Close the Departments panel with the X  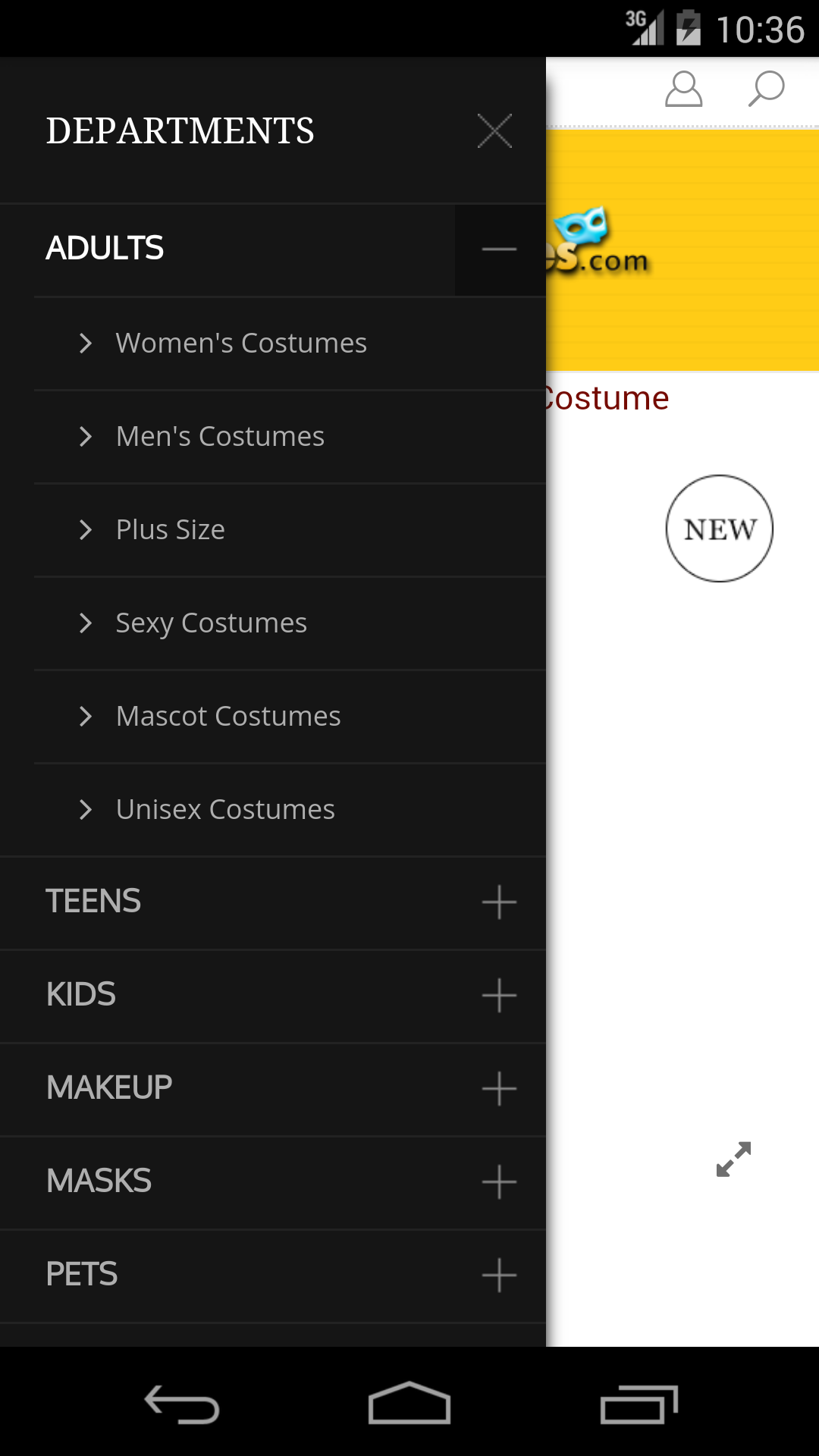pyautogui.click(x=495, y=130)
